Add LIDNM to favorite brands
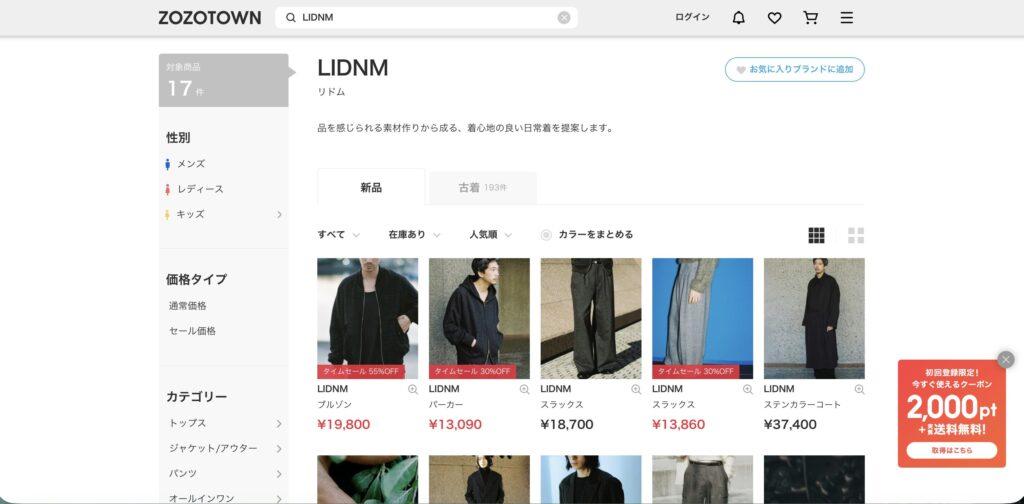Image resolution: width=1024 pixels, height=504 pixels. point(794,69)
